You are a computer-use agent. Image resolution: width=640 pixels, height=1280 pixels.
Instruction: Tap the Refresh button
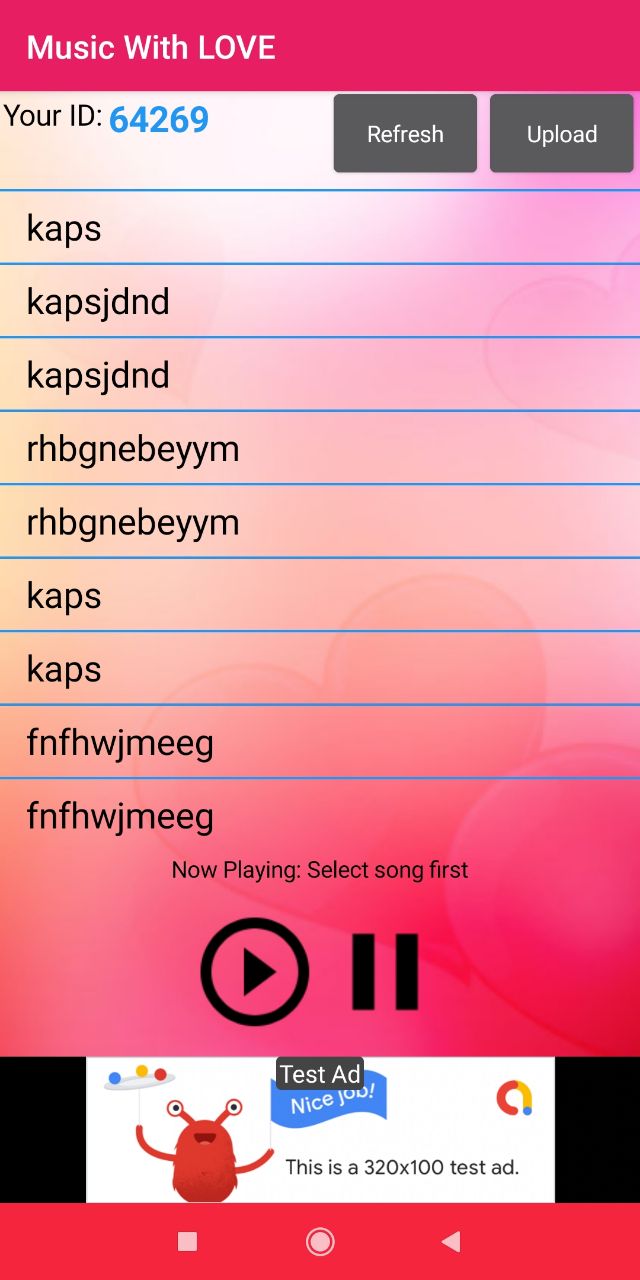[405, 134]
